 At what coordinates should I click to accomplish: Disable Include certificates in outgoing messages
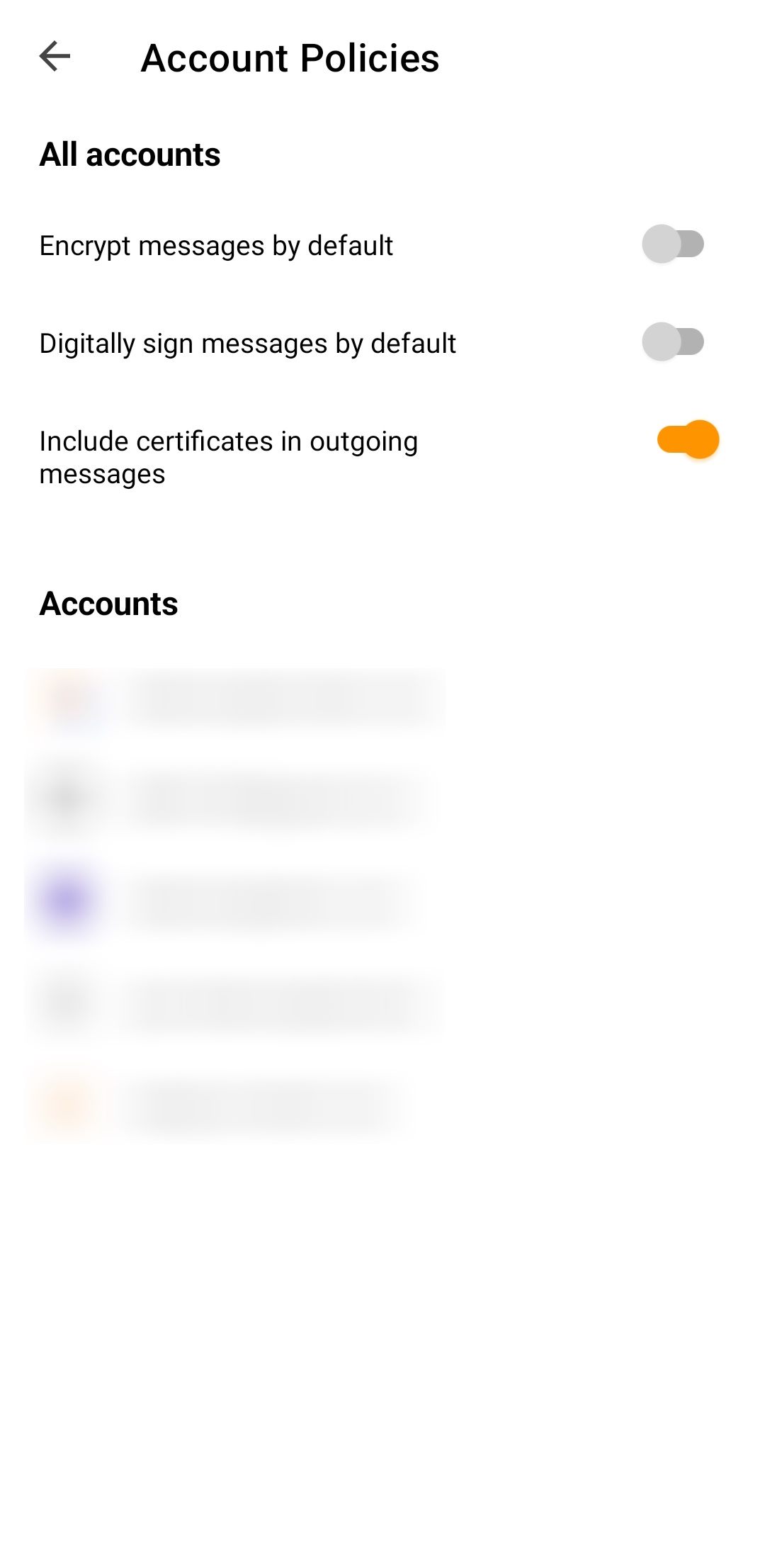tap(688, 439)
